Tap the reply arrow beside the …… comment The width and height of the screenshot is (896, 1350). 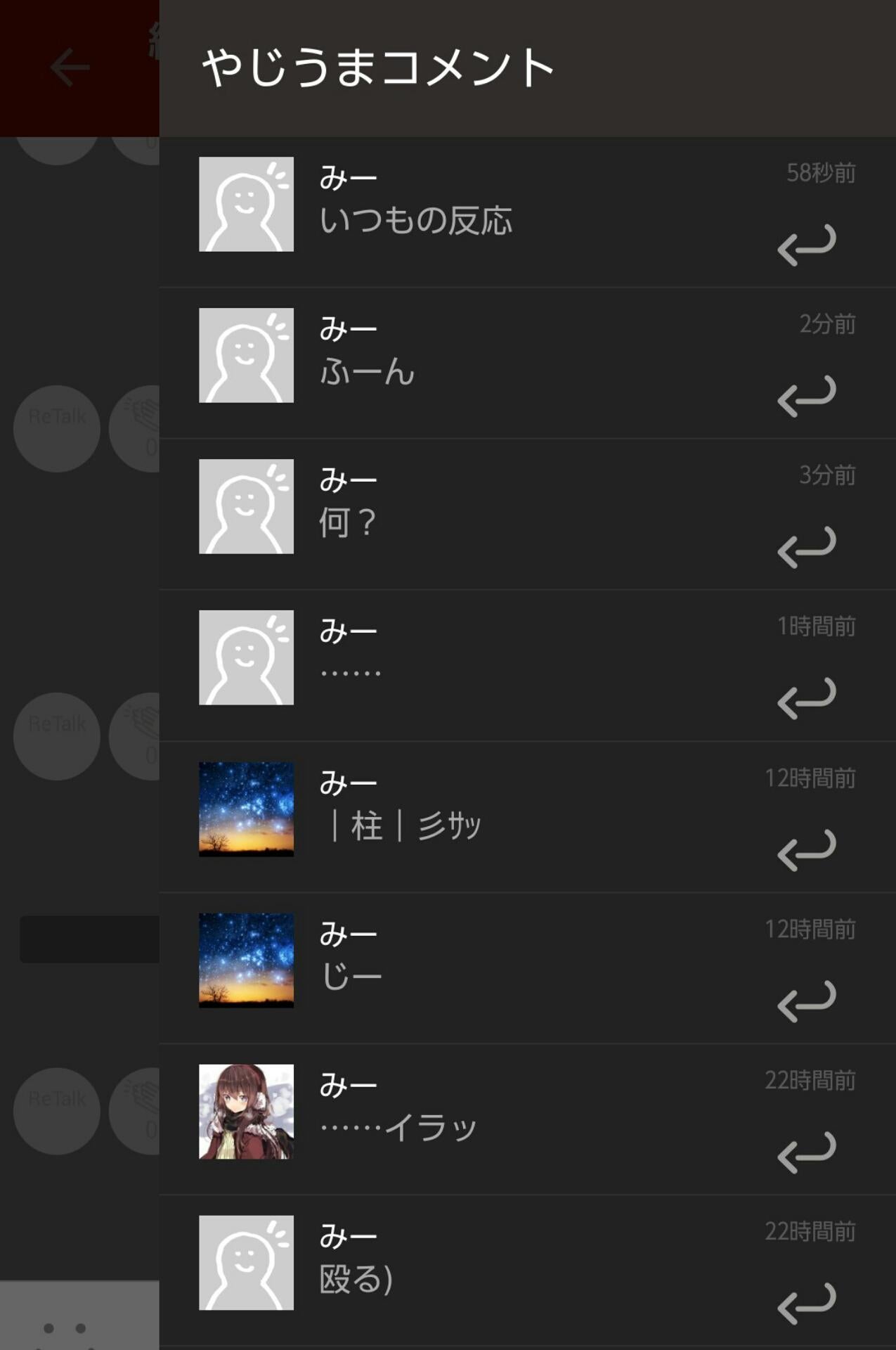pyautogui.click(x=807, y=700)
